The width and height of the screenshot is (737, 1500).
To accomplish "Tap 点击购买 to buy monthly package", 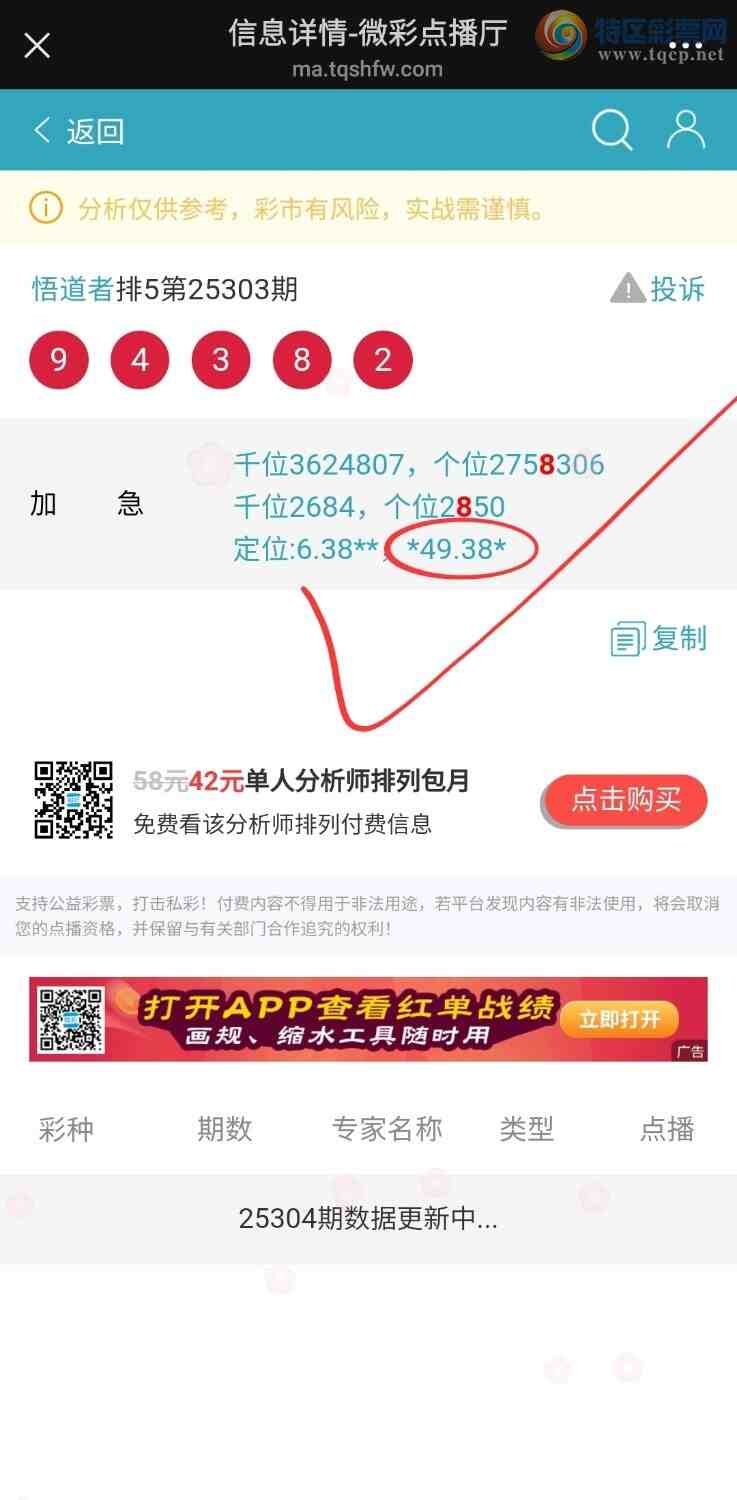I will pyautogui.click(x=625, y=800).
